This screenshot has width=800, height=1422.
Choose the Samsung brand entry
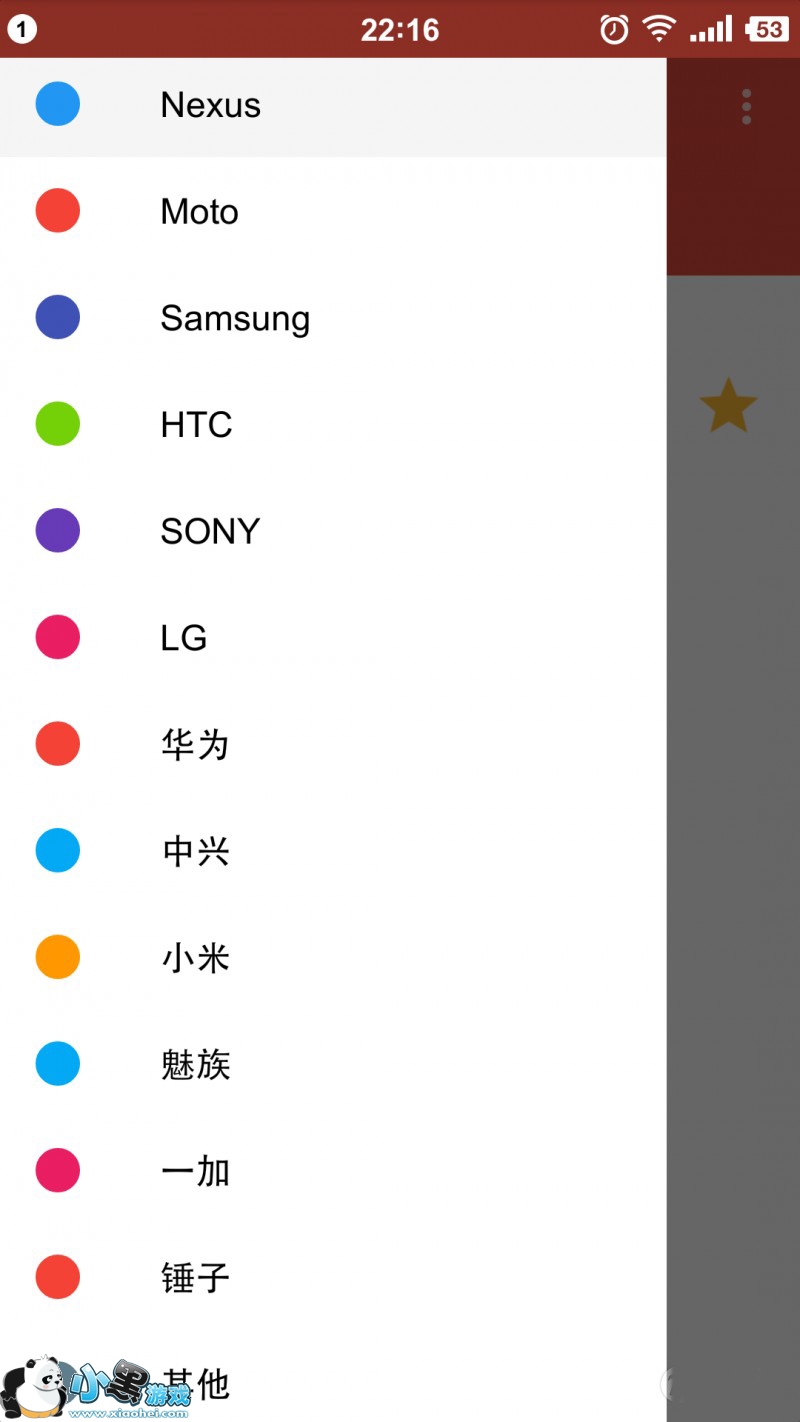pyautogui.click(x=235, y=318)
